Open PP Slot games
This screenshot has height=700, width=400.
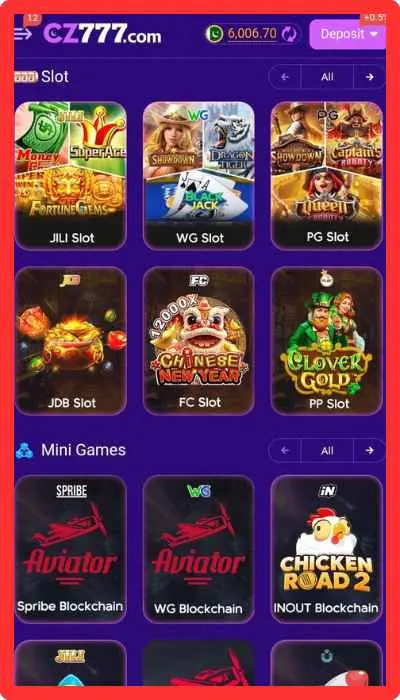(x=327, y=341)
